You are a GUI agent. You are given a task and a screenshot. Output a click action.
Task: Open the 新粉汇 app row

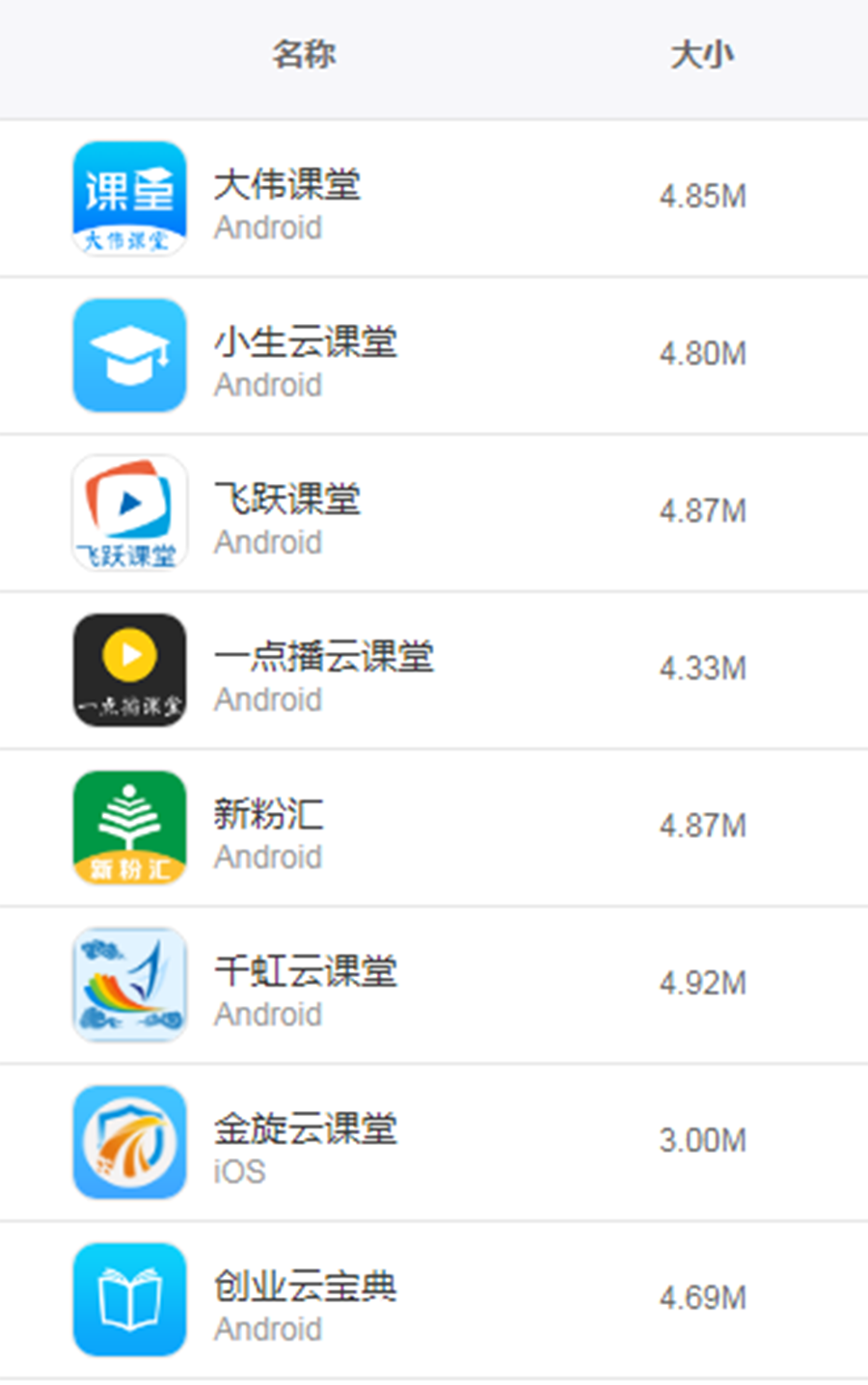[x=268, y=814]
